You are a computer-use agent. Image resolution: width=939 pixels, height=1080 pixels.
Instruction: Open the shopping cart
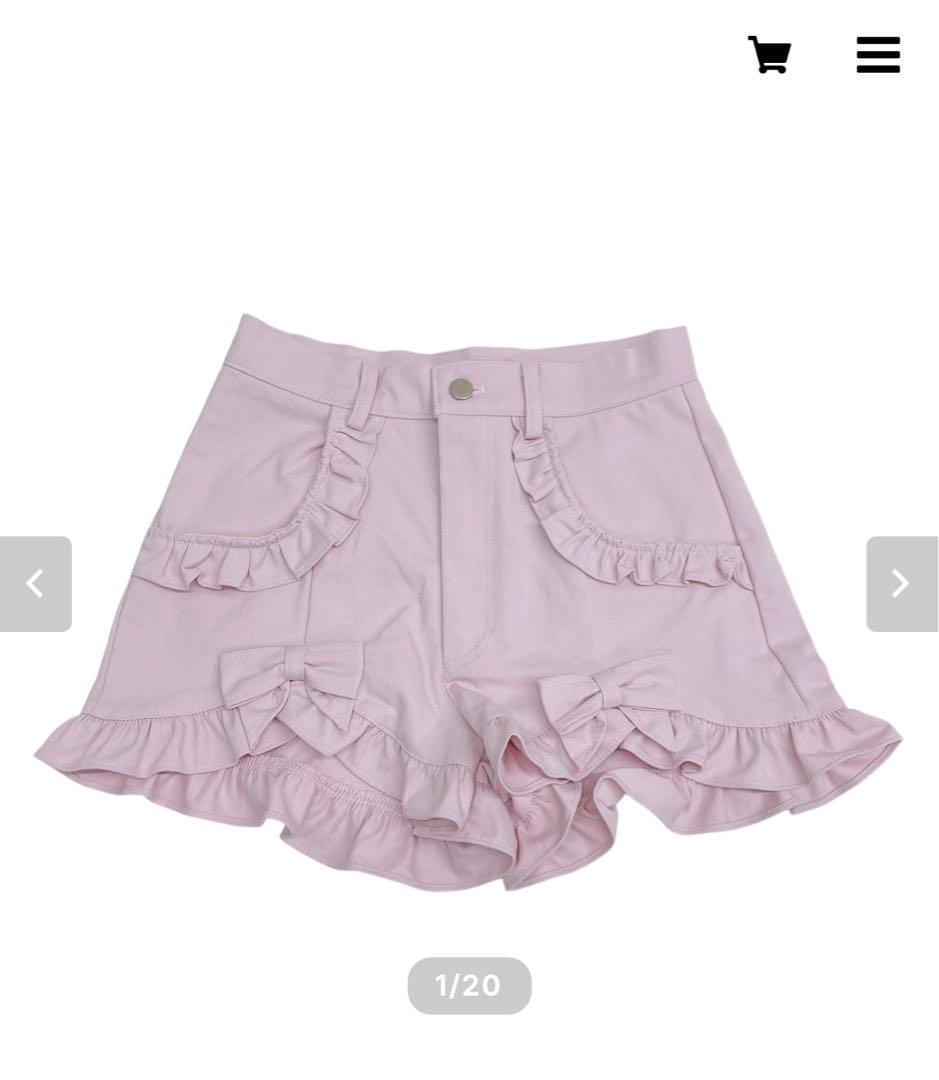click(x=769, y=55)
